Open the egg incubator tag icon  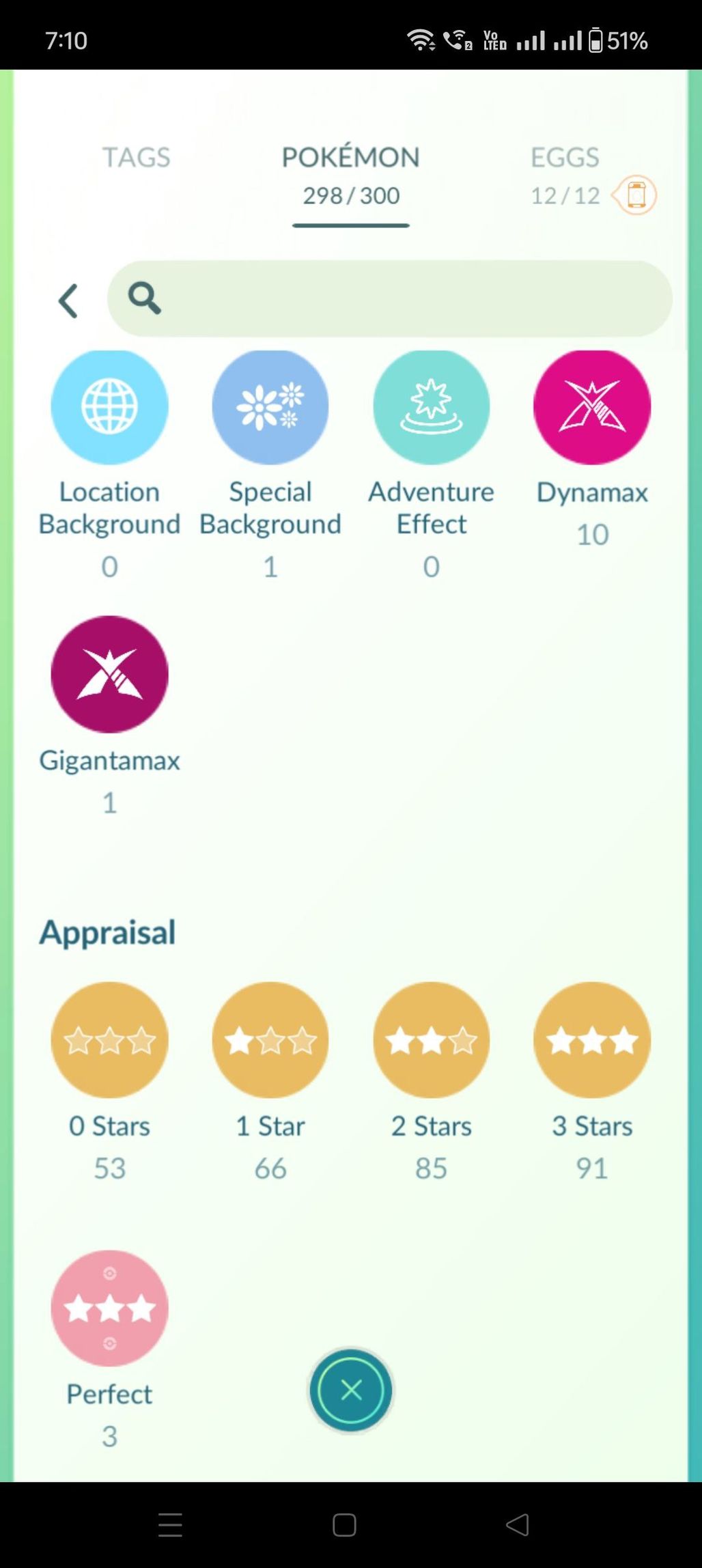[635, 195]
